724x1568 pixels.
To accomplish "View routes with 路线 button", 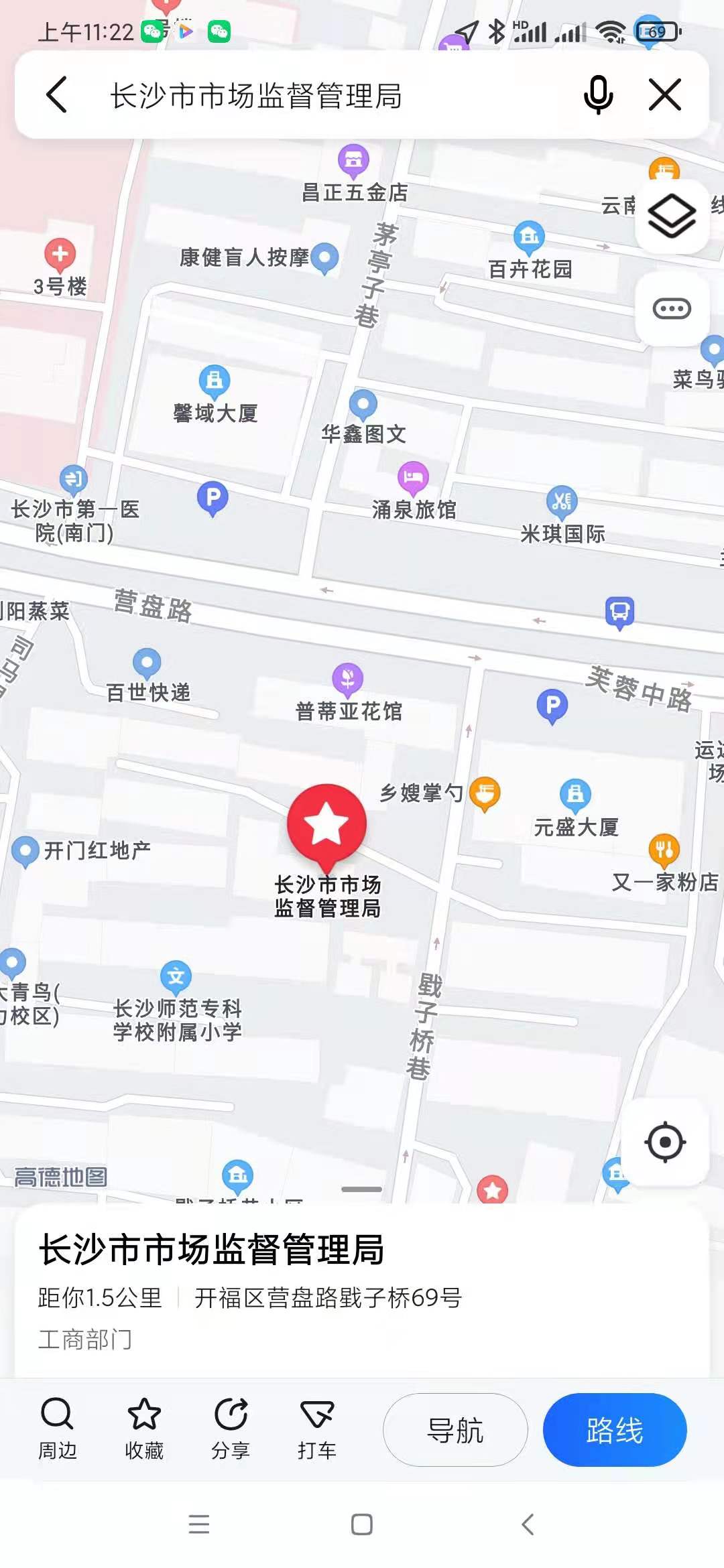I will point(615,1430).
